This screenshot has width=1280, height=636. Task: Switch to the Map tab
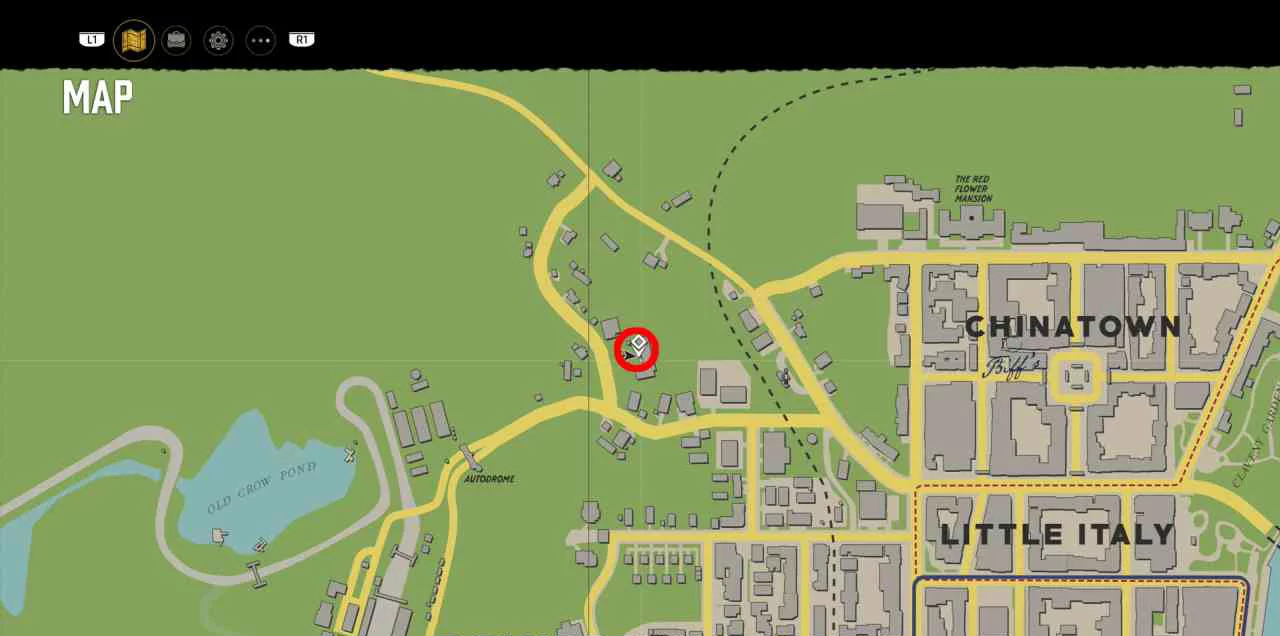click(134, 40)
